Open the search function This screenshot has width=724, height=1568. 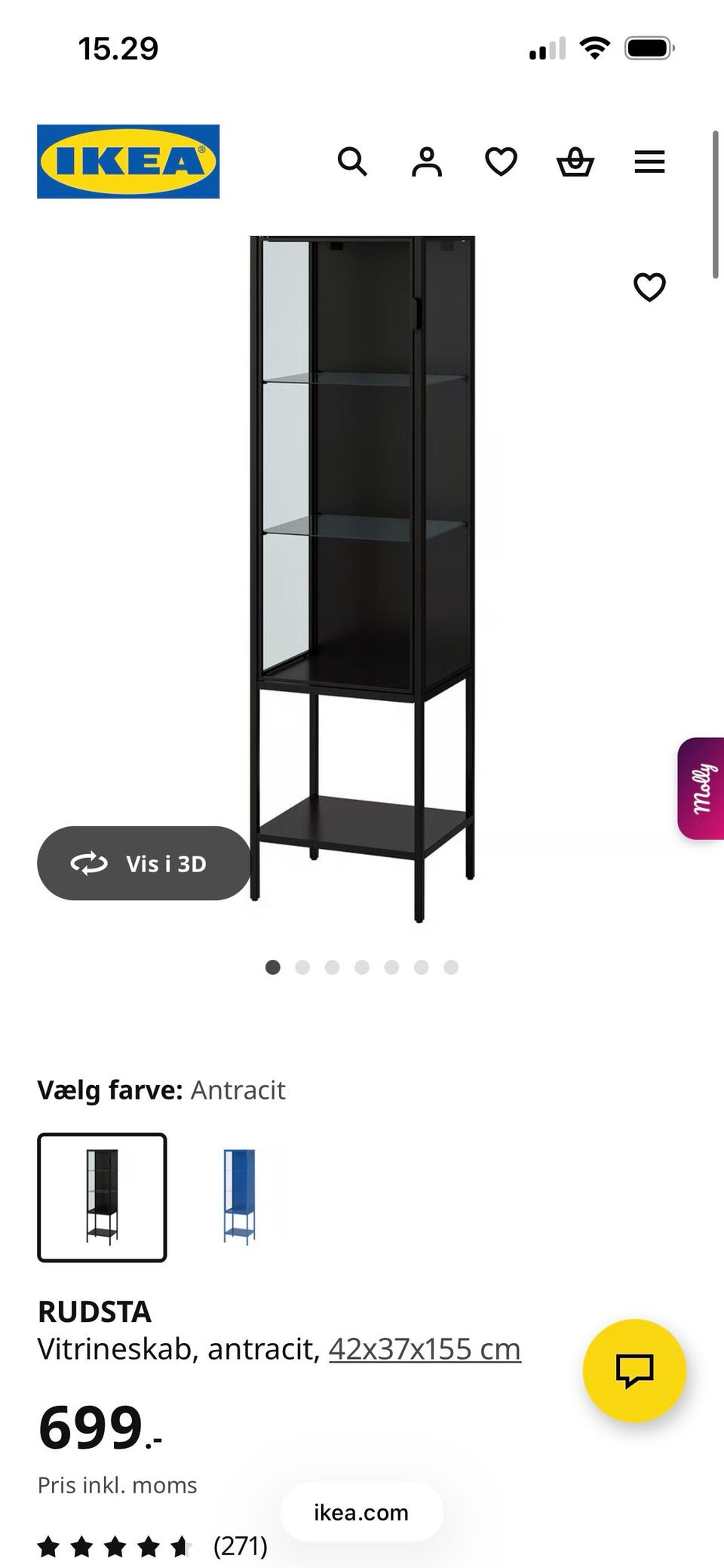point(353,161)
